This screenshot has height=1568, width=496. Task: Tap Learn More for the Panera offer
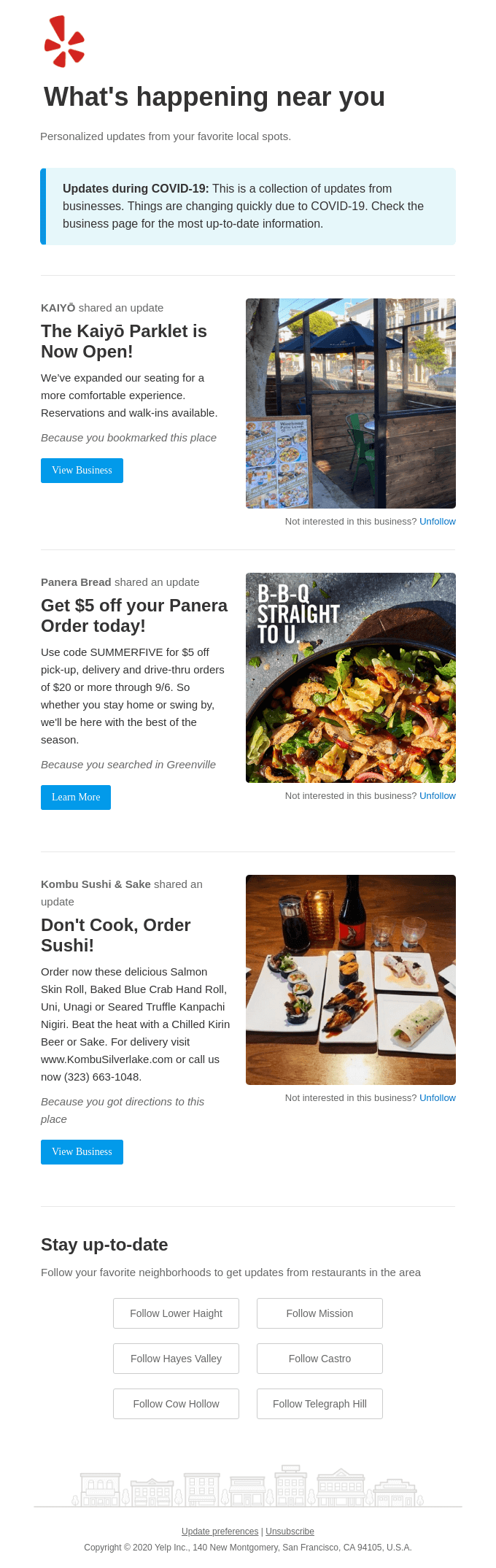pos(76,797)
